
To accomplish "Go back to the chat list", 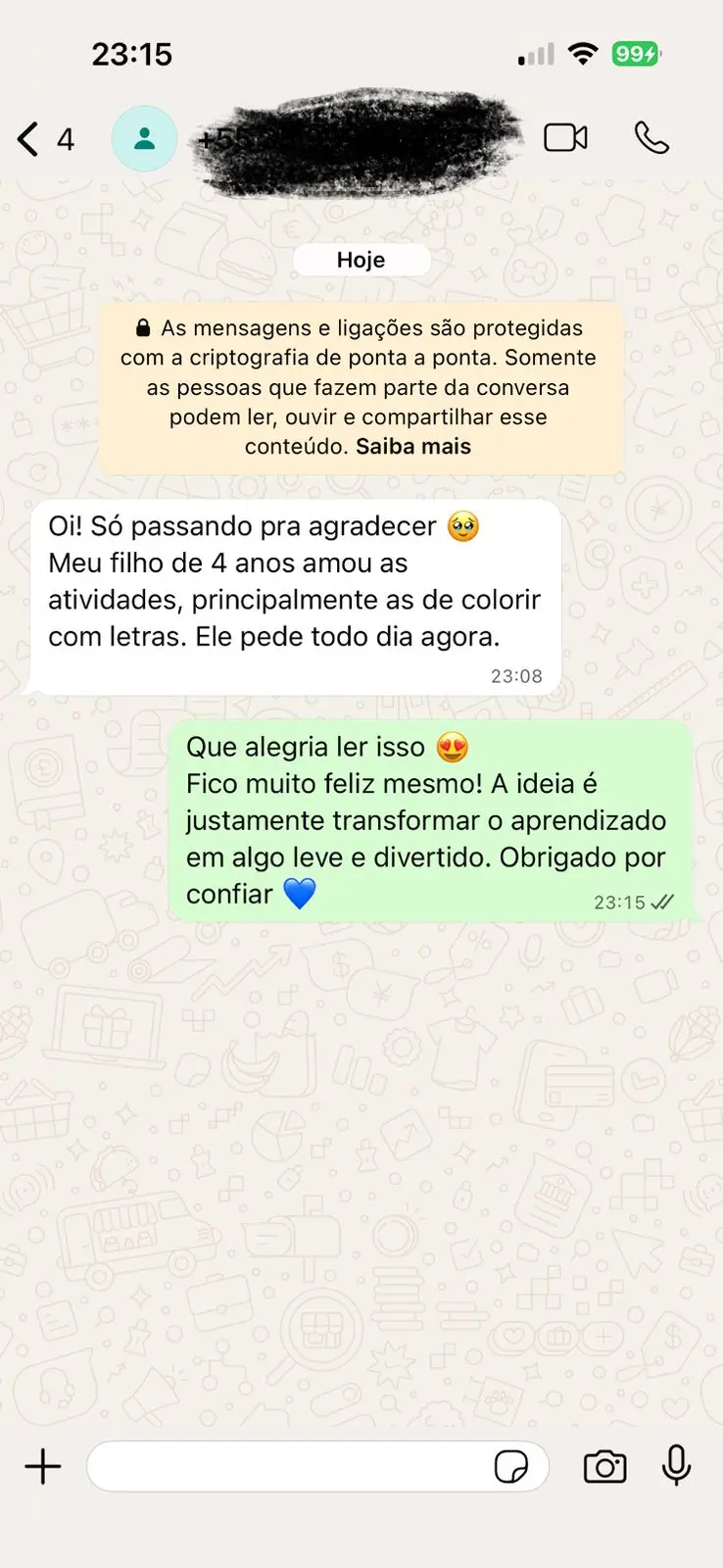I will coord(29,139).
